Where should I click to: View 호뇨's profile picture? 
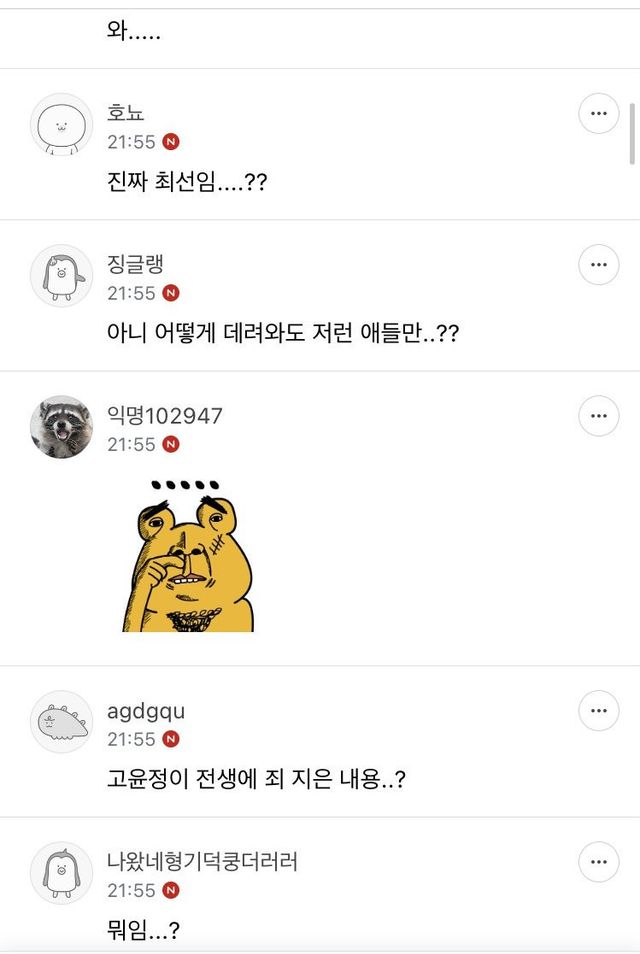[x=62, y=125]
